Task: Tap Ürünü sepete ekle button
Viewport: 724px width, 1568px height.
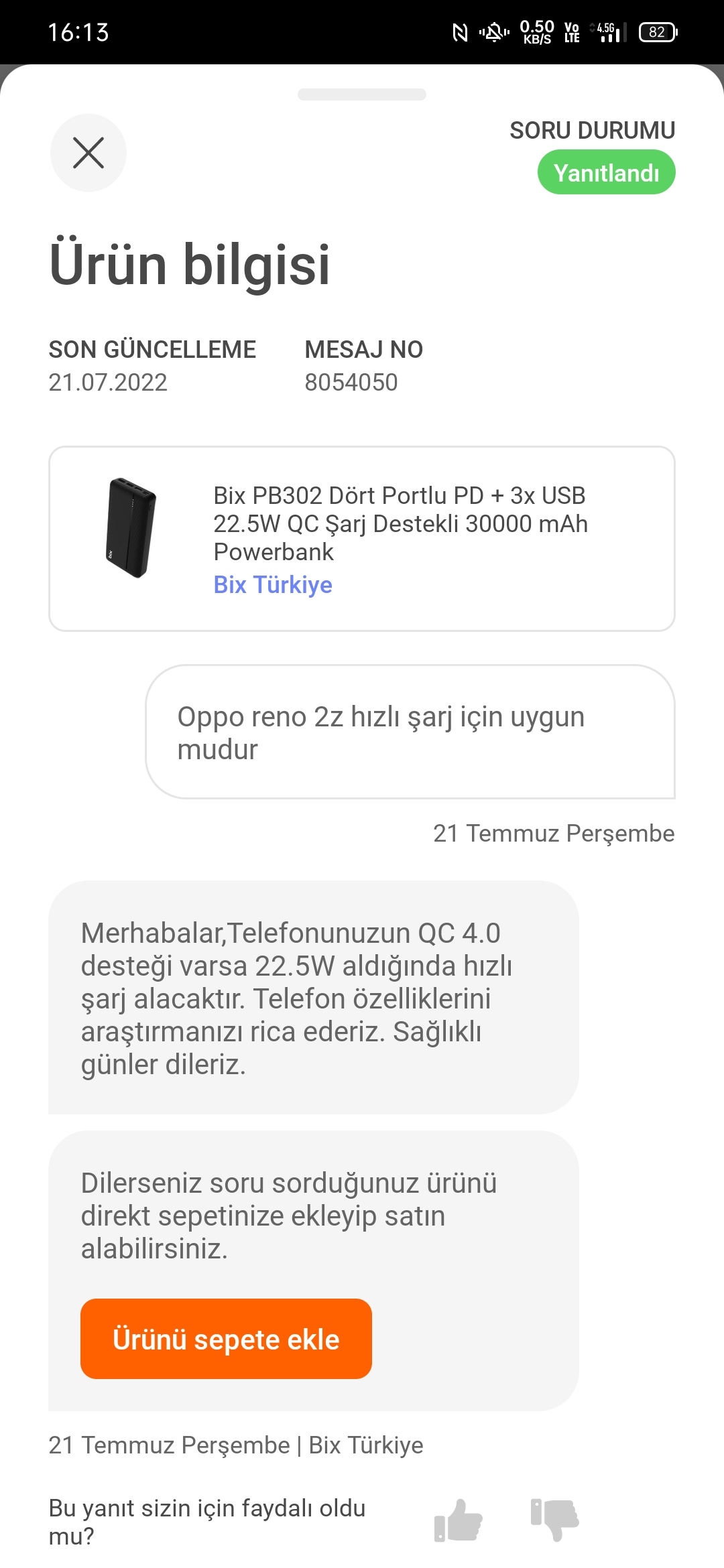Action: pos(226,1340)
